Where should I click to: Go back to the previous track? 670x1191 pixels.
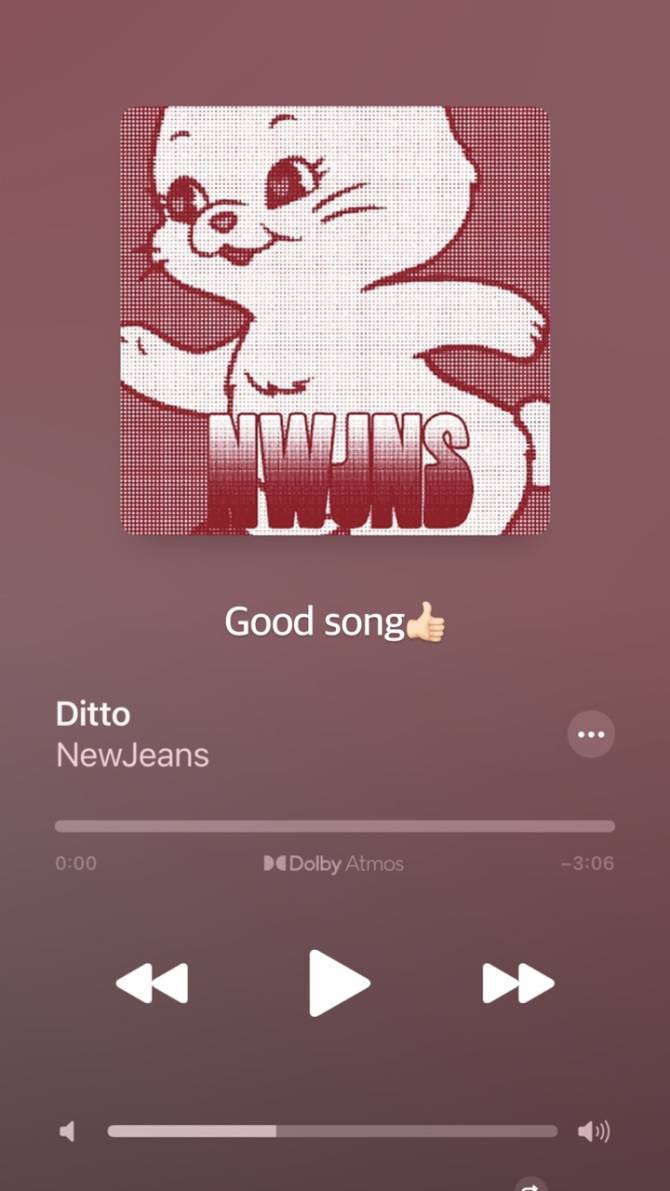point(152,983)
